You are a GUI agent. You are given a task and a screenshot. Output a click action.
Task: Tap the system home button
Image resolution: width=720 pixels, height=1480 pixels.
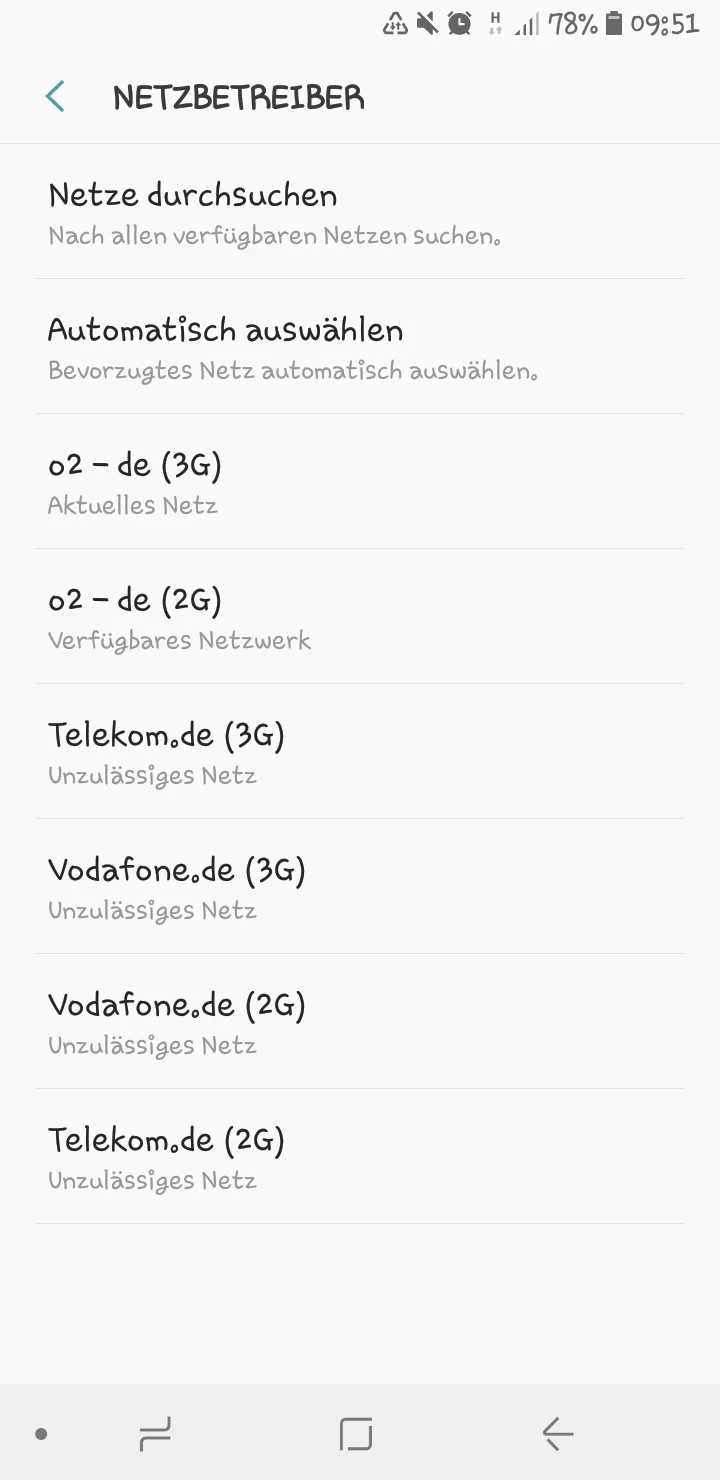356,1434
